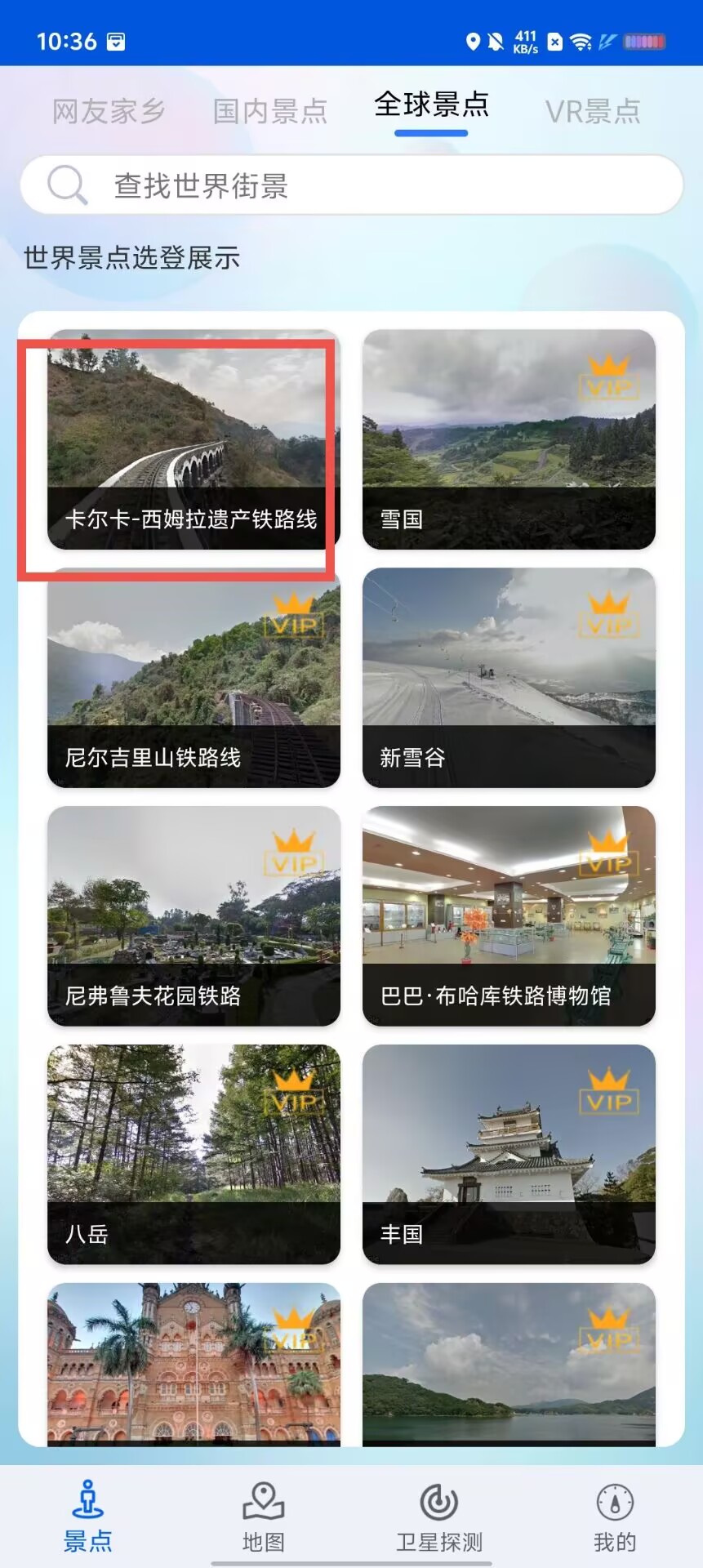Screen dimensions: 703x1568
Task: Go to the 我的 profile tab
Action: 615,1517
